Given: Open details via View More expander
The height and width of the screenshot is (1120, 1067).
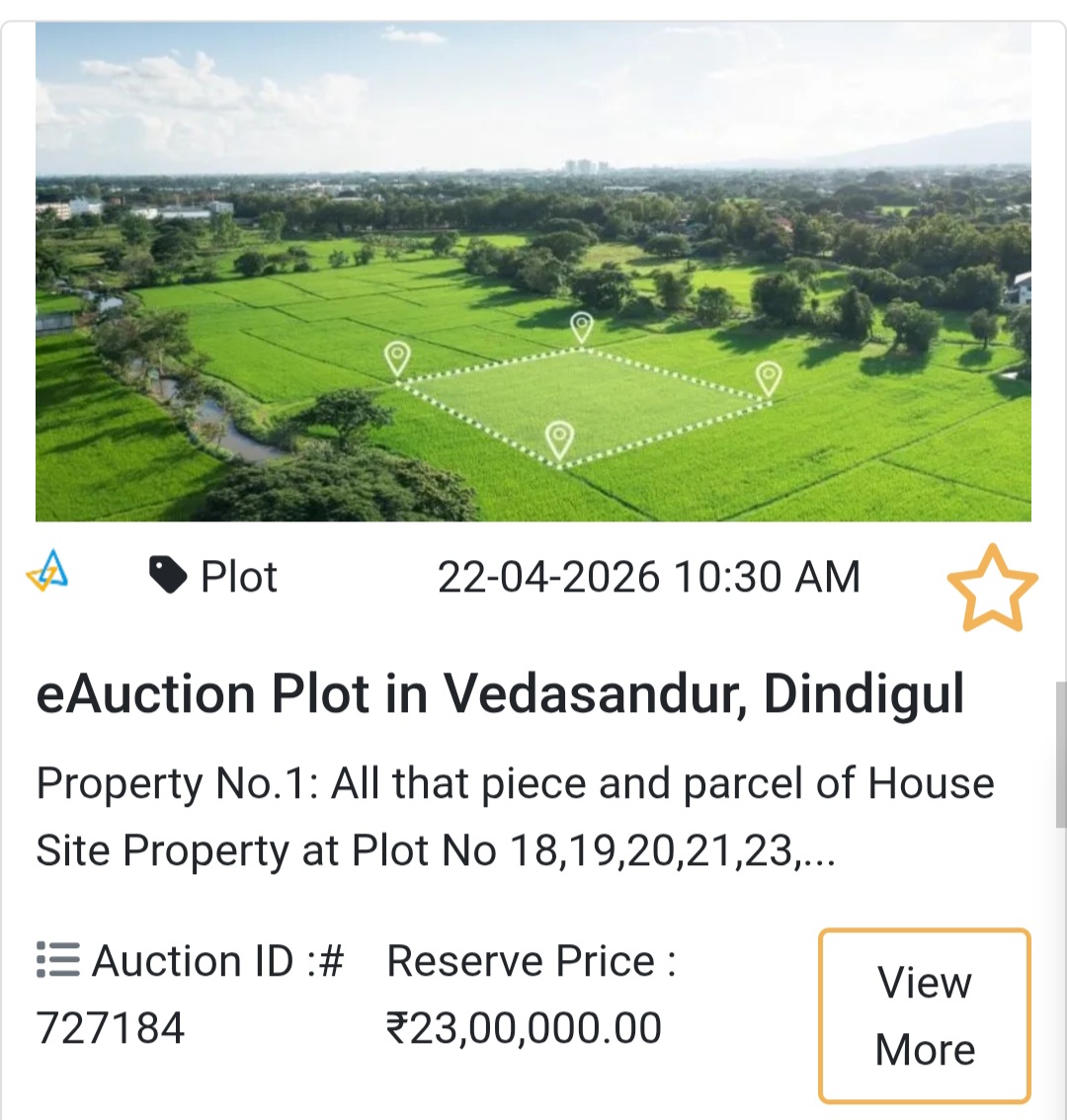Looking at the screenshot, I should (x=923, y=1014).
